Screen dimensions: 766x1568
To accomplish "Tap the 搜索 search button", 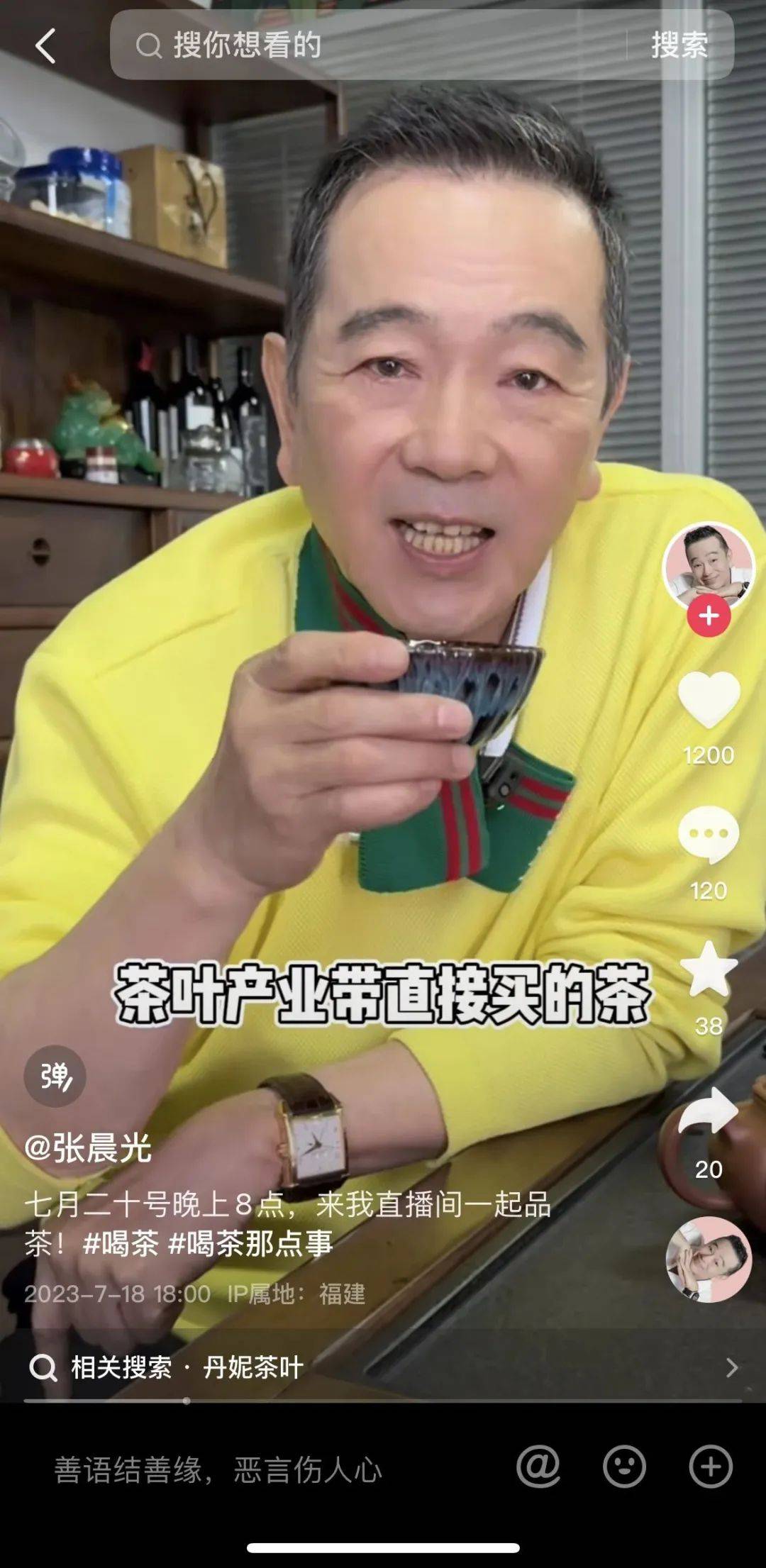I will pyautogui.click(x=679, y=45).
